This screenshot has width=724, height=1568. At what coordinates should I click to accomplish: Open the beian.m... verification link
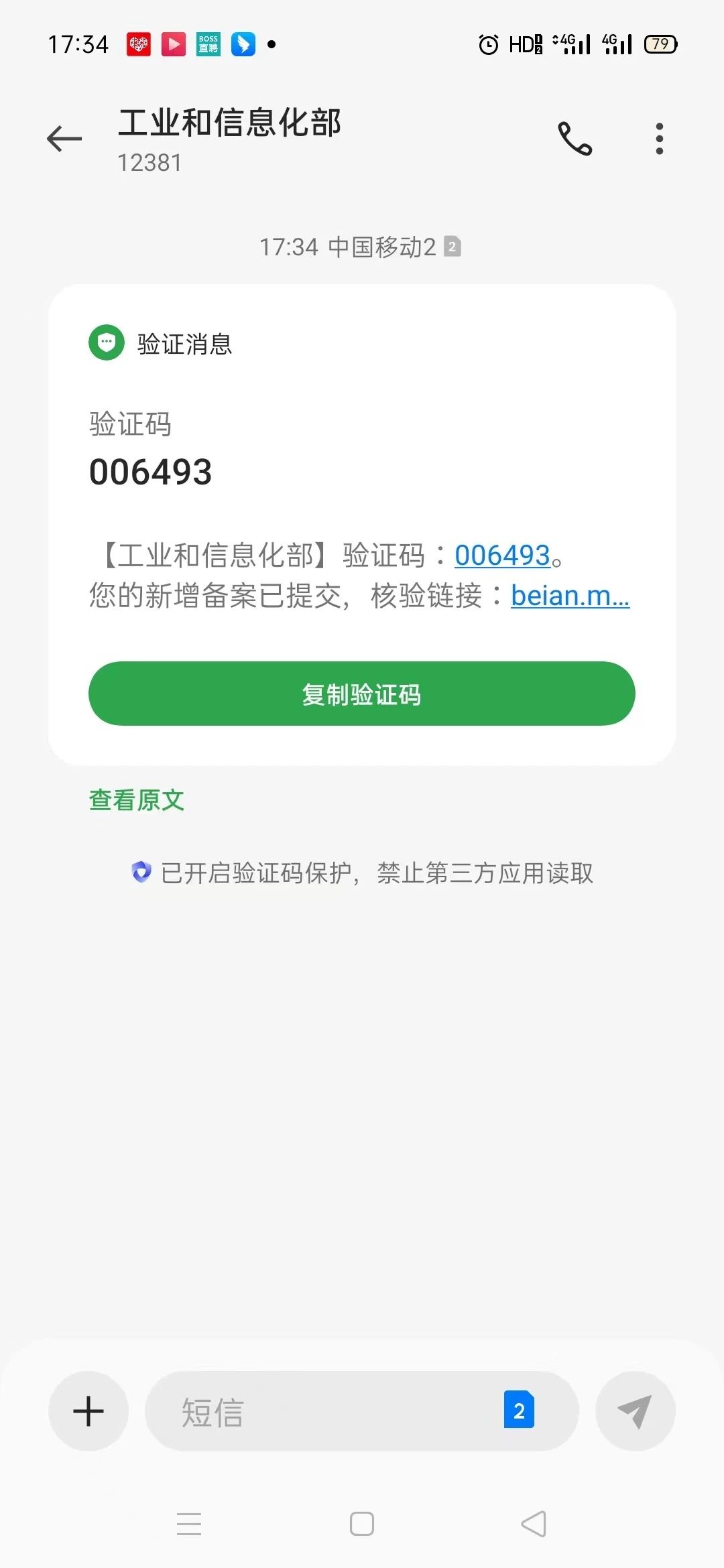point(570,595)
